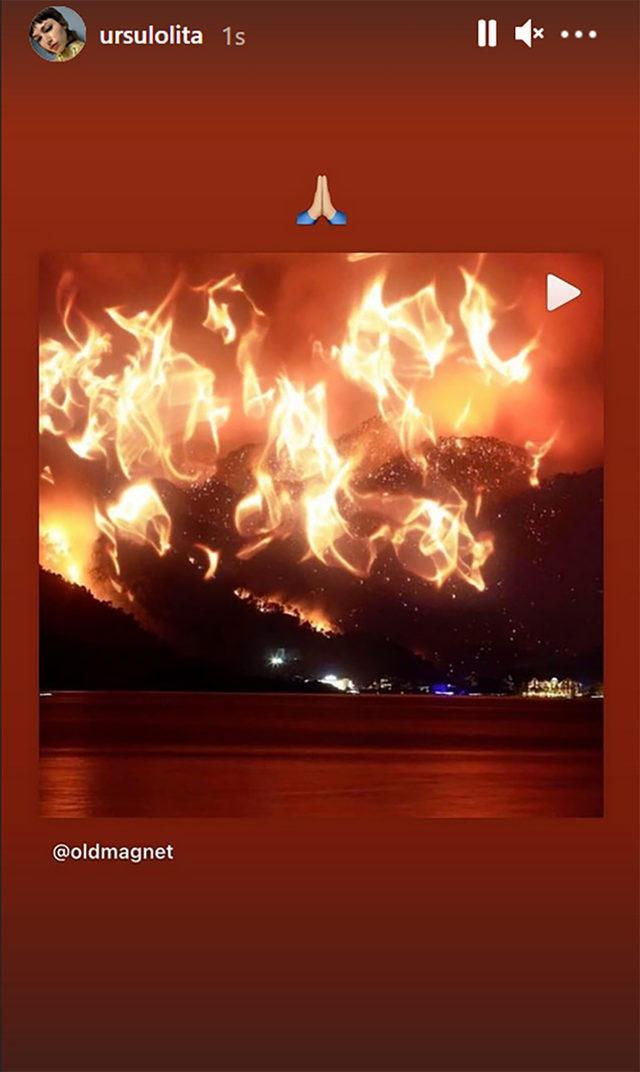Visit the @oldmagnet account
This screenshot has height=1072, width=640.
tap(113, 853)
